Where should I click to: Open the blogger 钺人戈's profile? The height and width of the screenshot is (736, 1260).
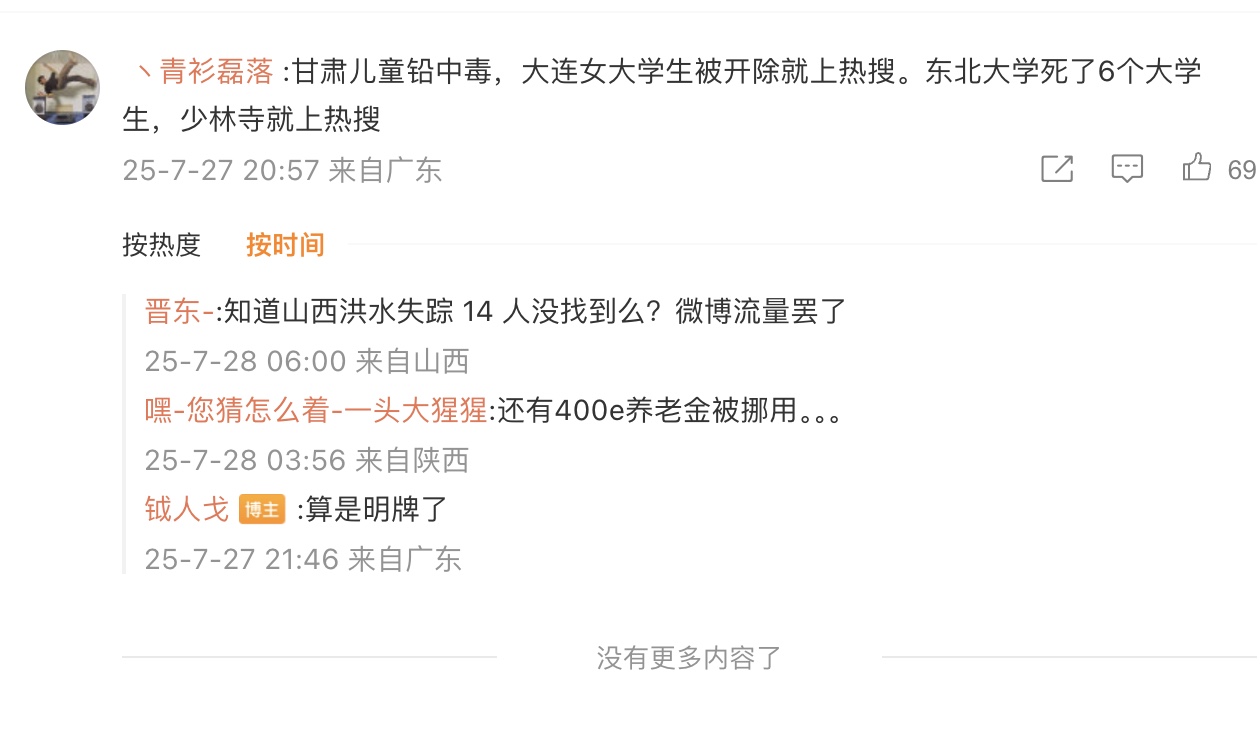click(187, 509)
